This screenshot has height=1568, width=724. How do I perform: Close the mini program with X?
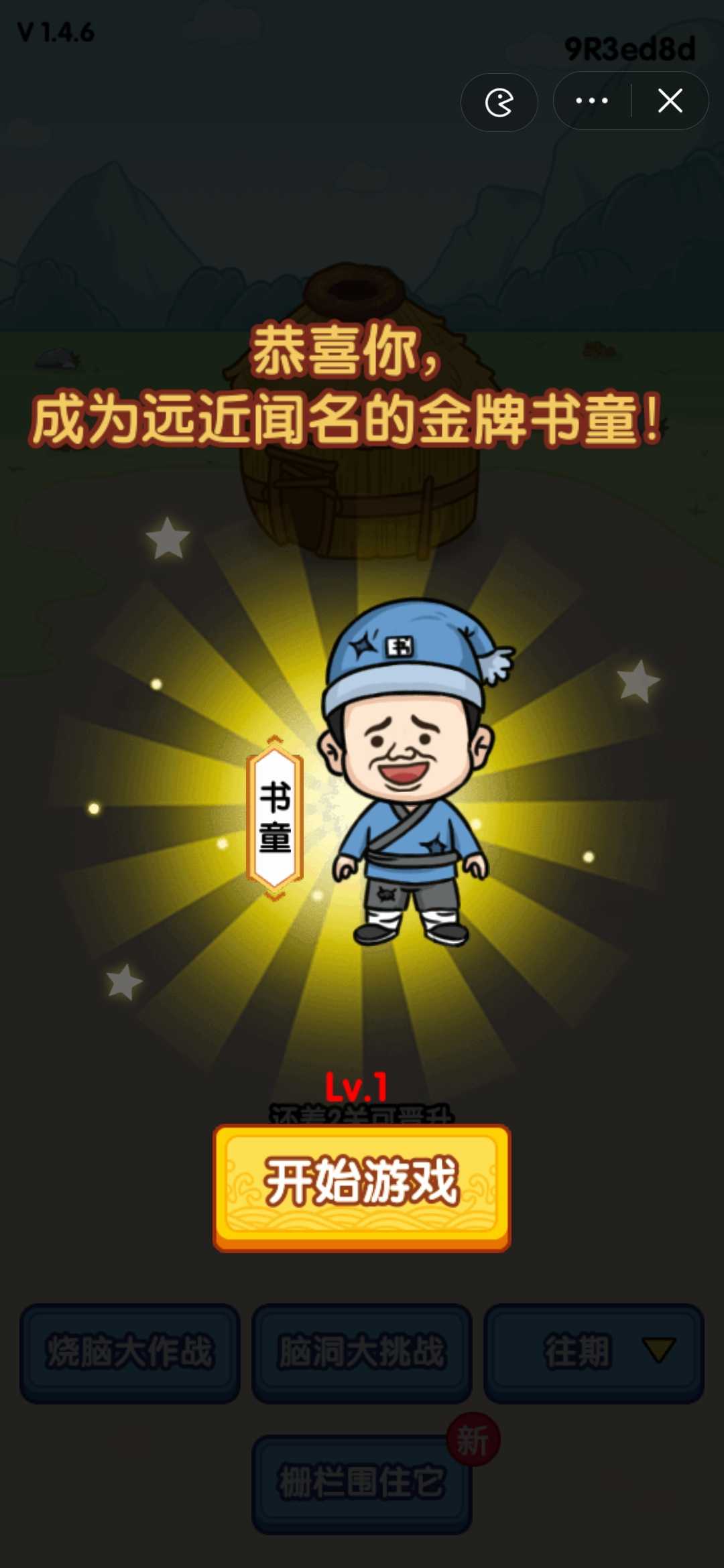670,101
